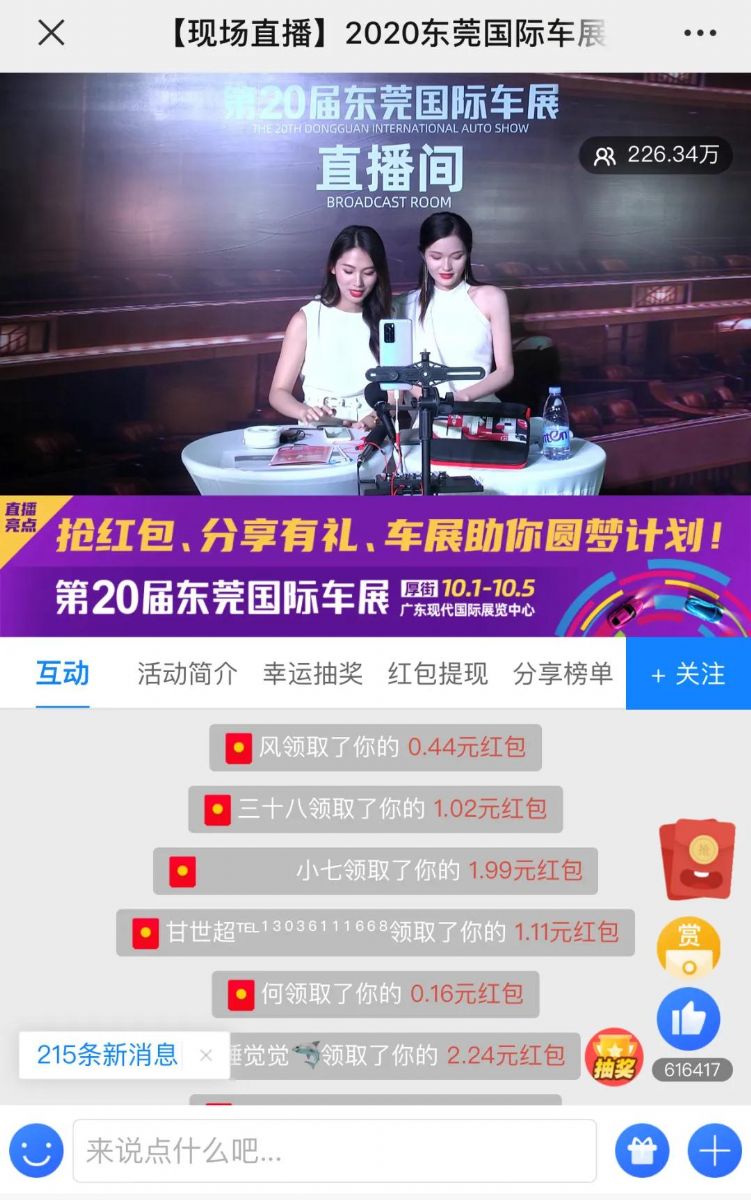Follow the broadcaster with + 关注
Image resolution: width=751 pixels, height=1200 pixels.
pyautogui.click(x=688, y=674)
